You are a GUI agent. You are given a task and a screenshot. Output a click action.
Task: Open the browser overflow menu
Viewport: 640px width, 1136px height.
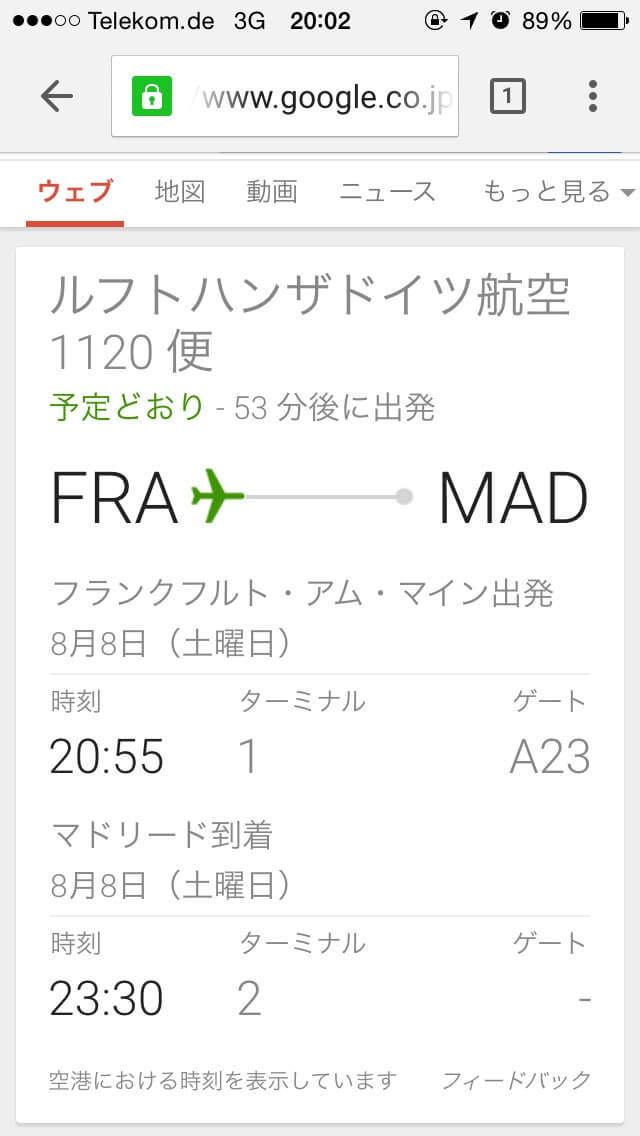[592, 96]
